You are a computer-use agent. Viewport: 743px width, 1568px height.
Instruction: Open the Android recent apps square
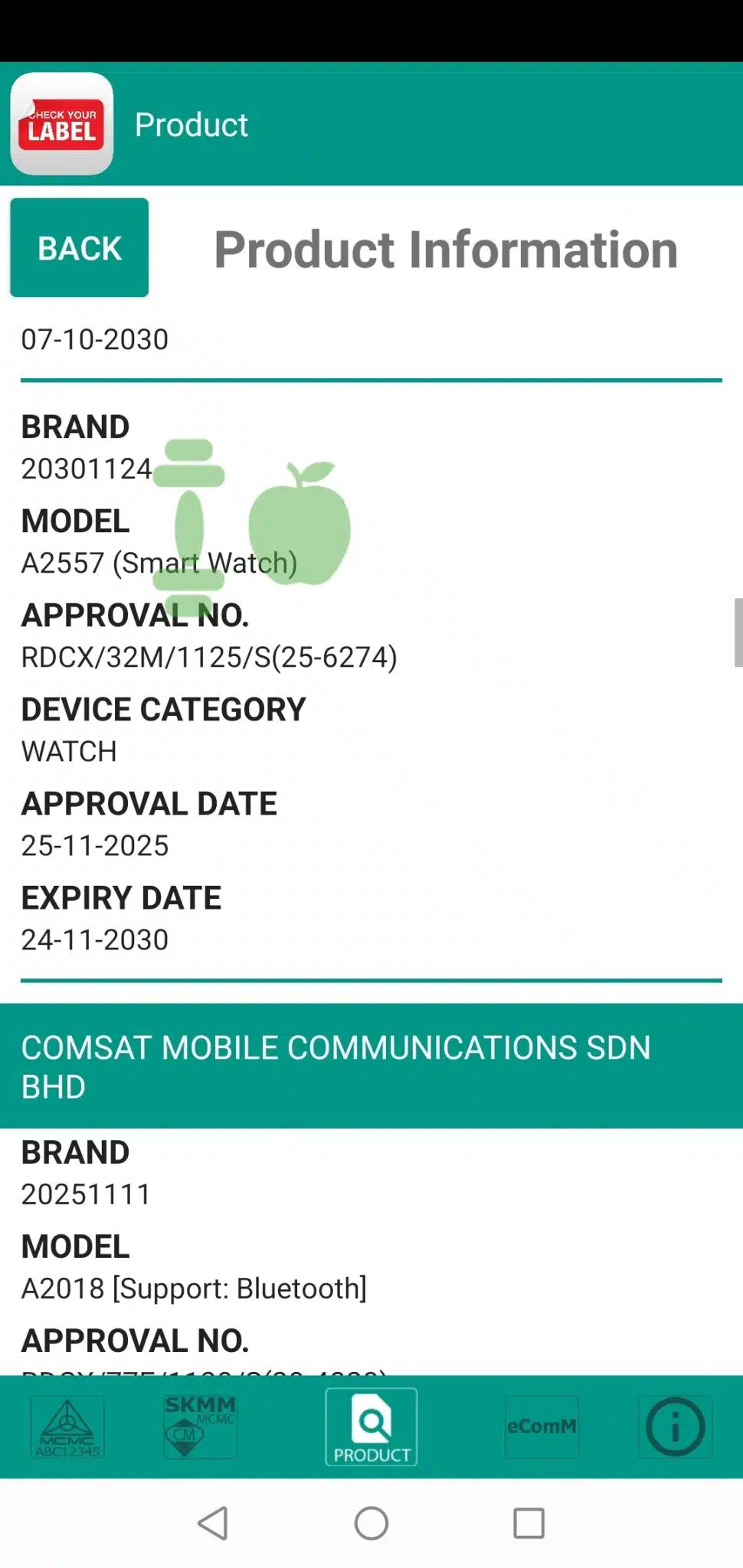pyautogui.click(x=526, y=1524)
